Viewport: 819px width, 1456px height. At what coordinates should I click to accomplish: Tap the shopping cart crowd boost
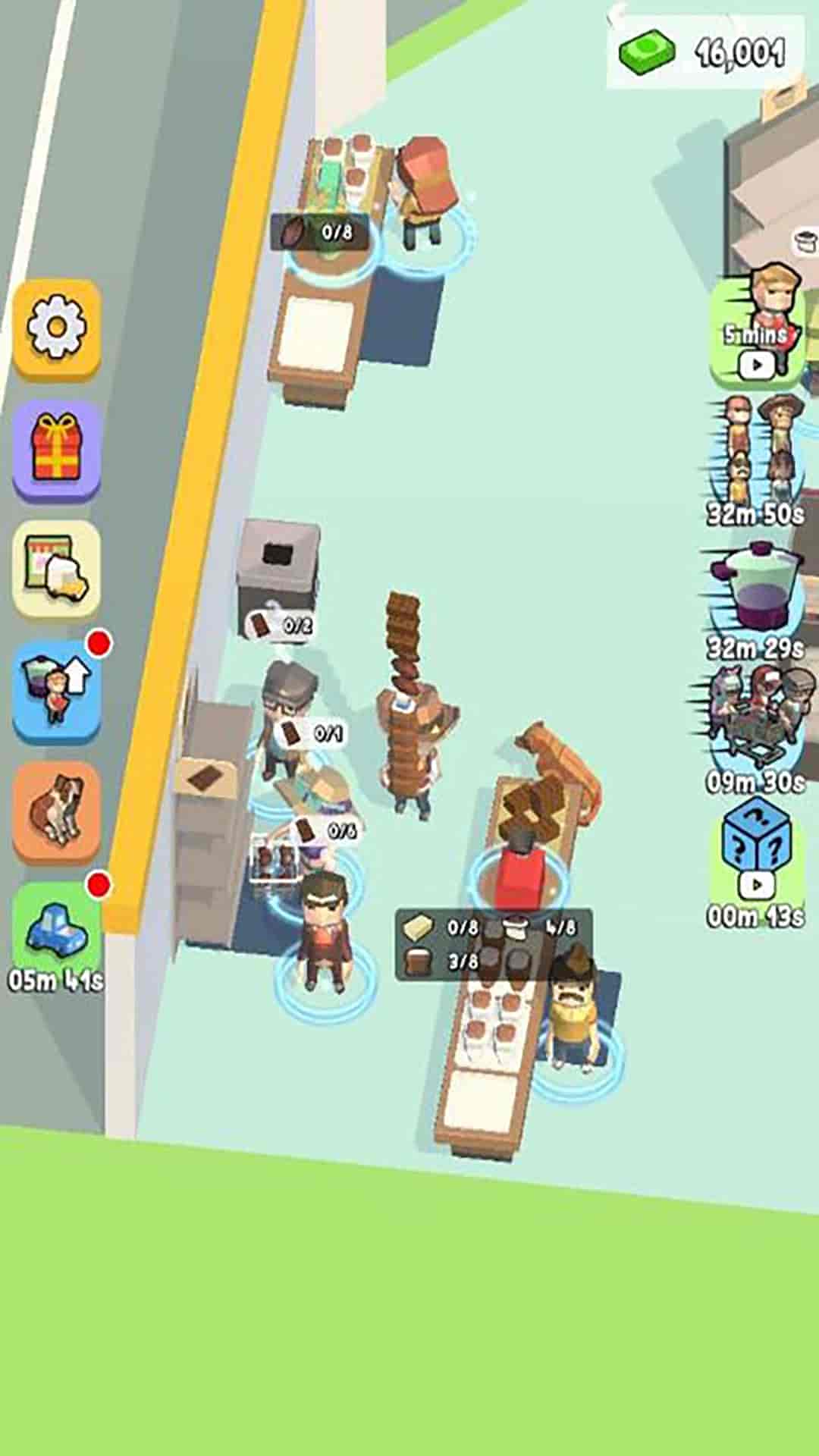pyautogui.click(x=755, y=720)
